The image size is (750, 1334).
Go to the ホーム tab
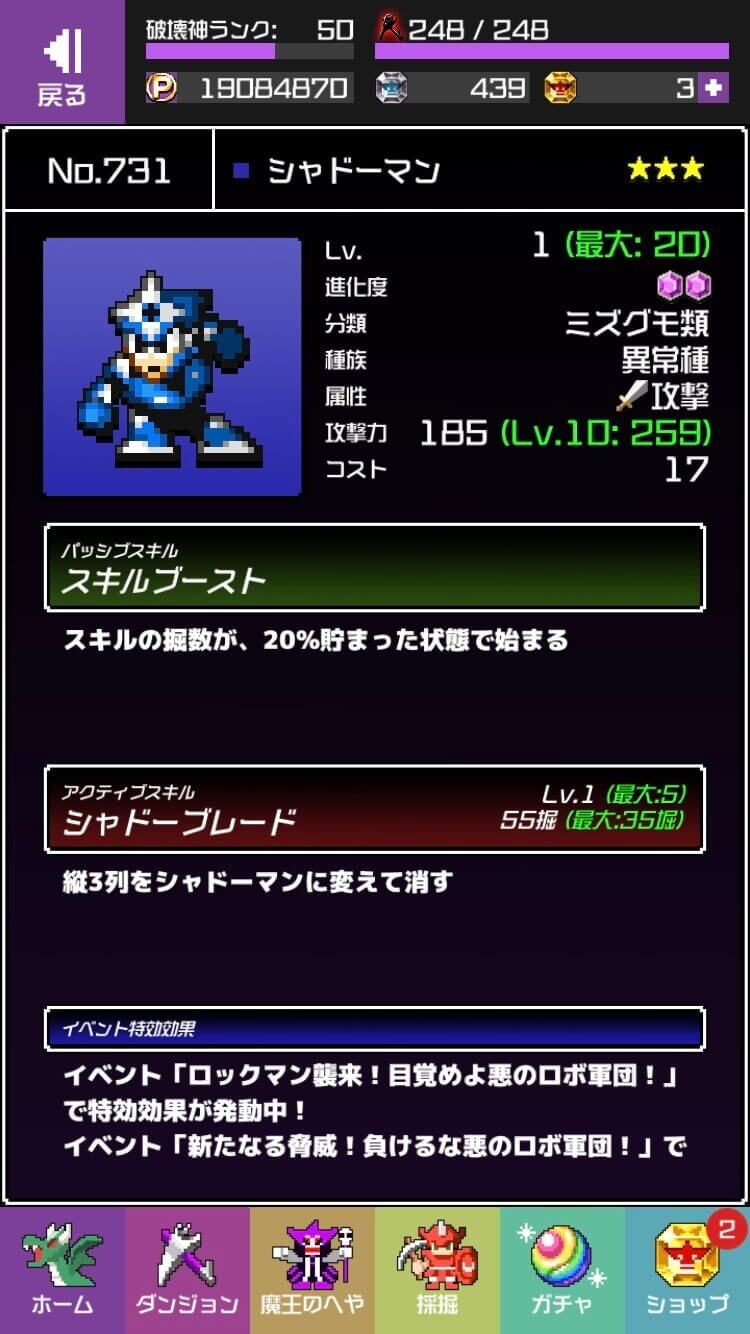[x=62, y=1270]
